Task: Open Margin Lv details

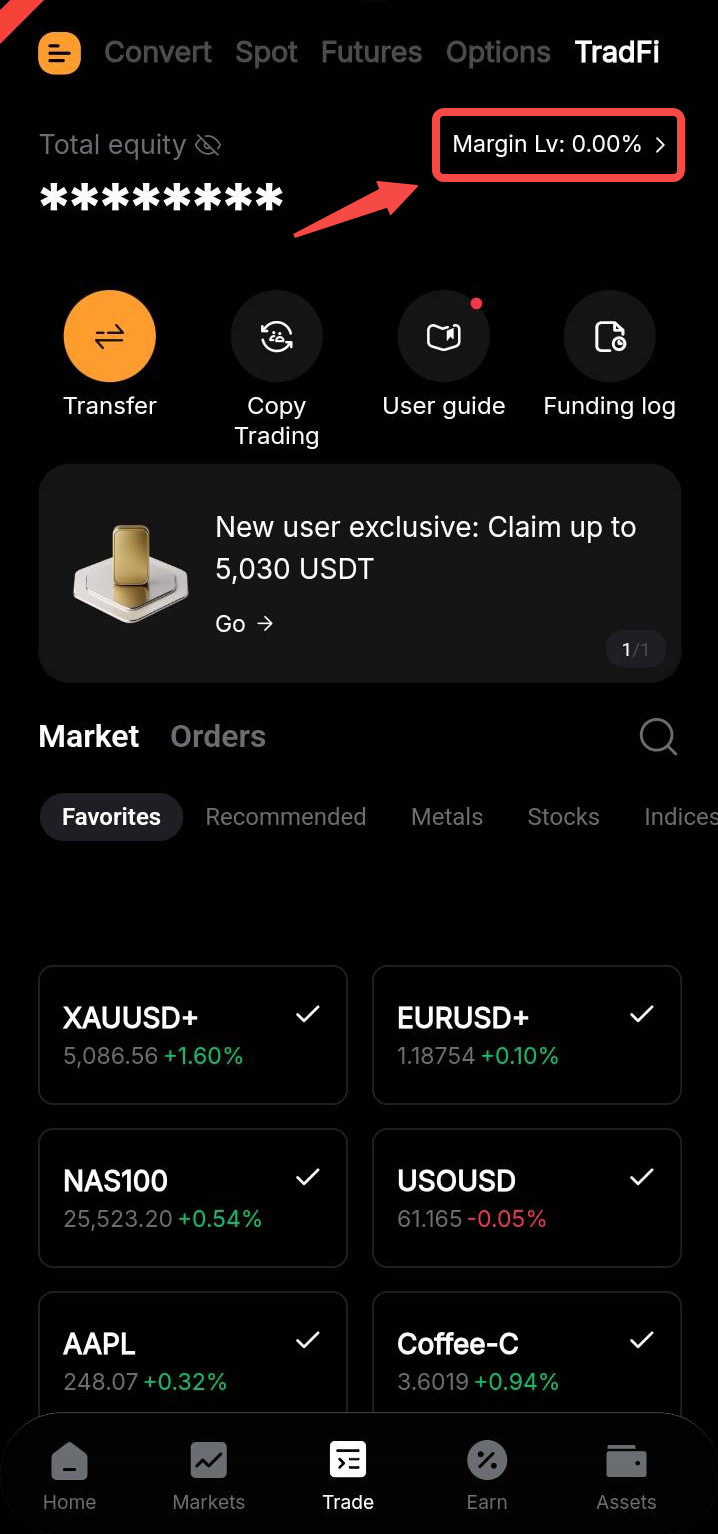Action: [x=558, y=145]
